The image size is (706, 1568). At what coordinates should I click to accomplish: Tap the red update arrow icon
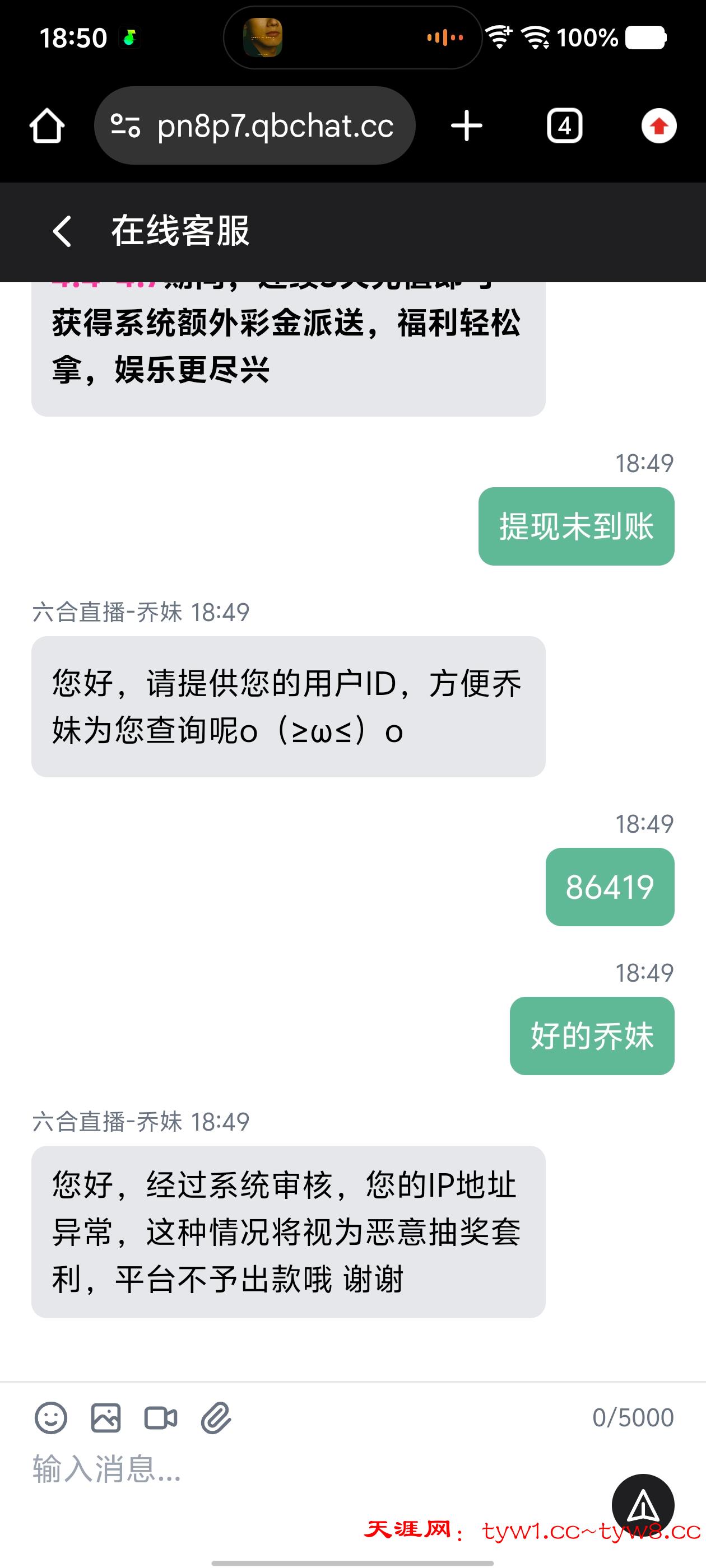click(658, 126)
